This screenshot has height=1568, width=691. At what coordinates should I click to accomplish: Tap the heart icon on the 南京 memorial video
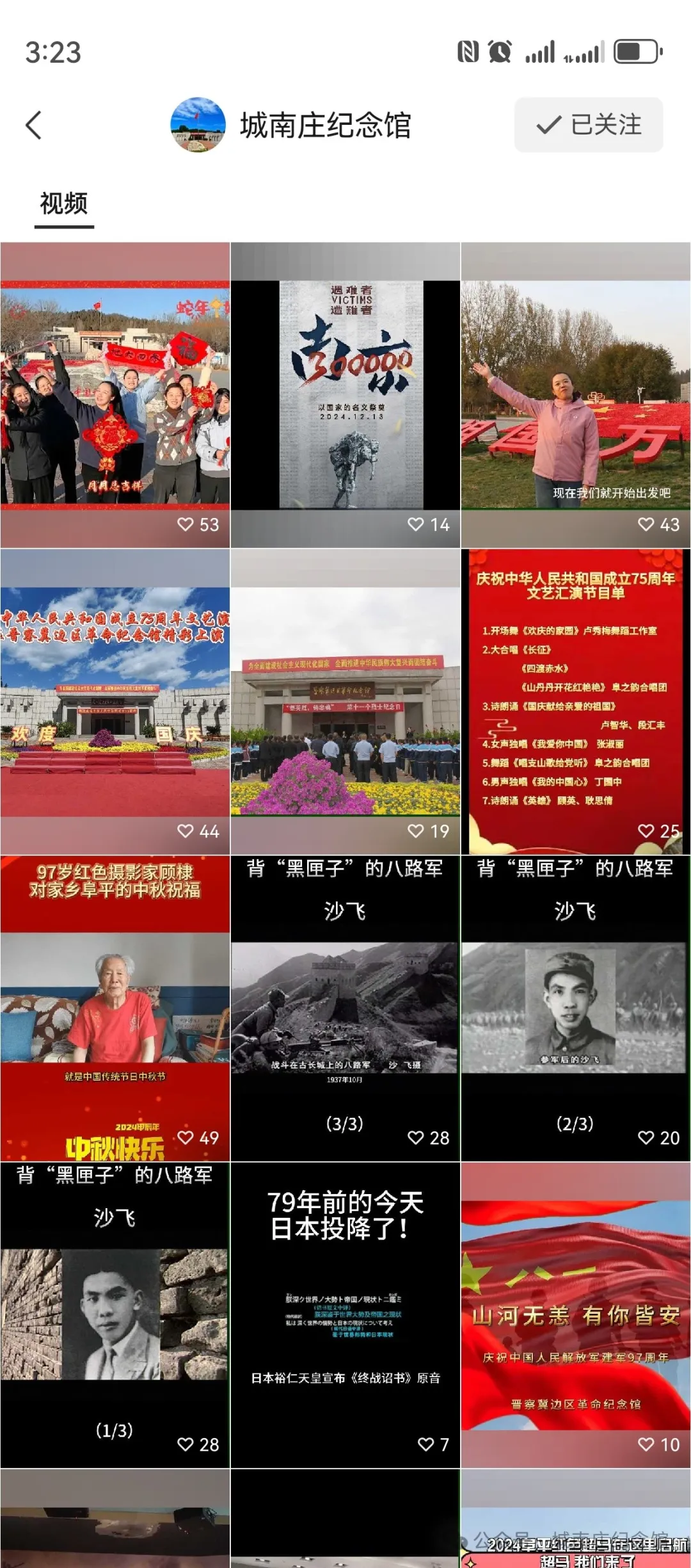pos(415,524)
